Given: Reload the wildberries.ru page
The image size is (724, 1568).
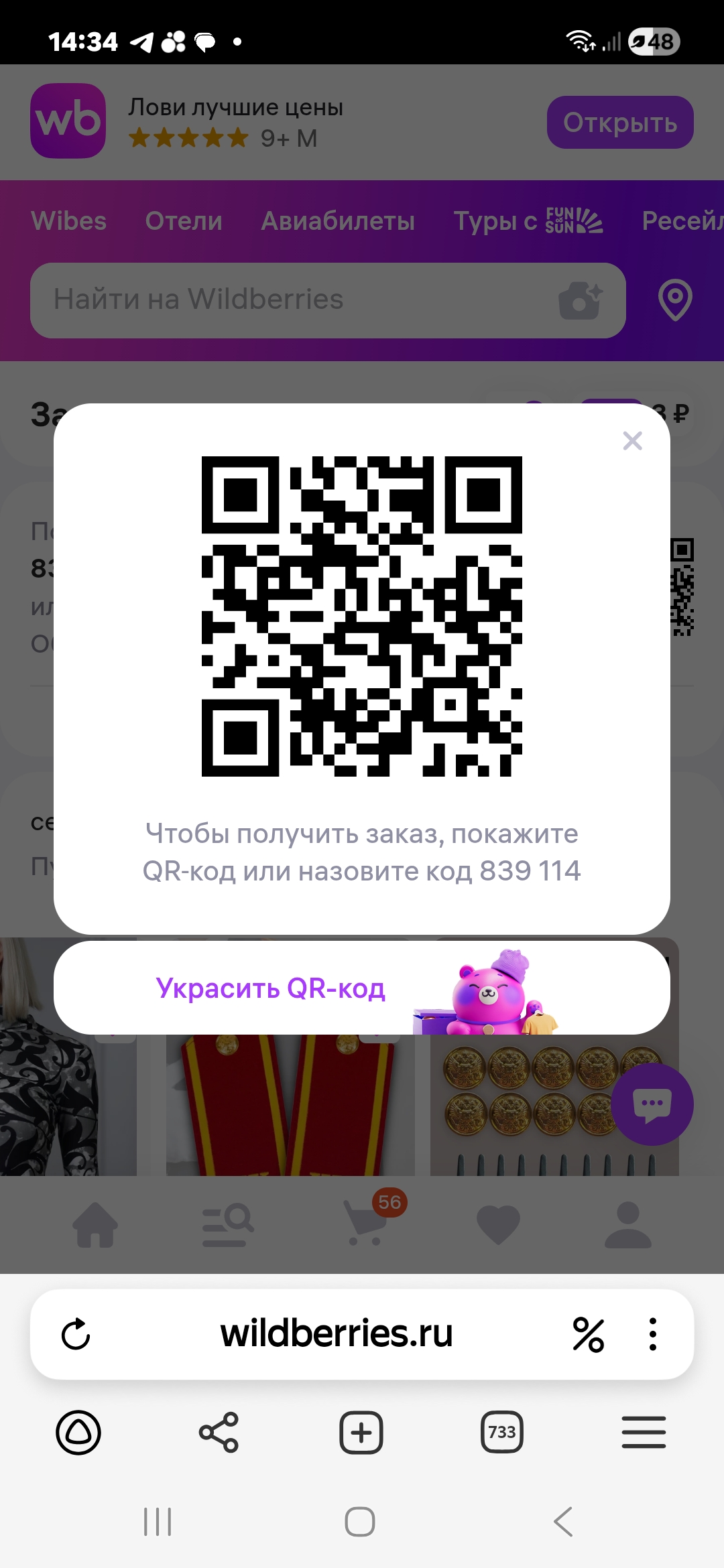Looking at the screenshot, I should tap(76, 1334).
